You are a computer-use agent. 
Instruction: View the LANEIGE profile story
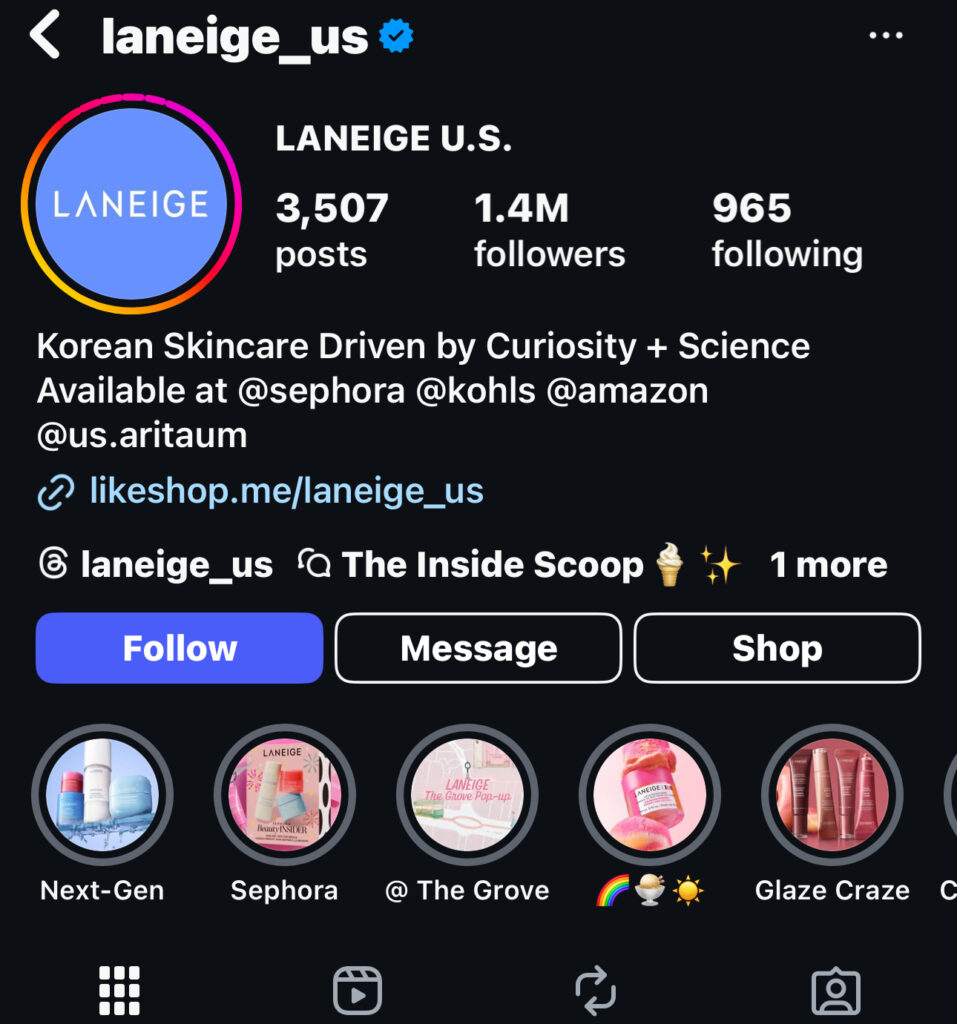pyautogui.click(x=130, y=204)
